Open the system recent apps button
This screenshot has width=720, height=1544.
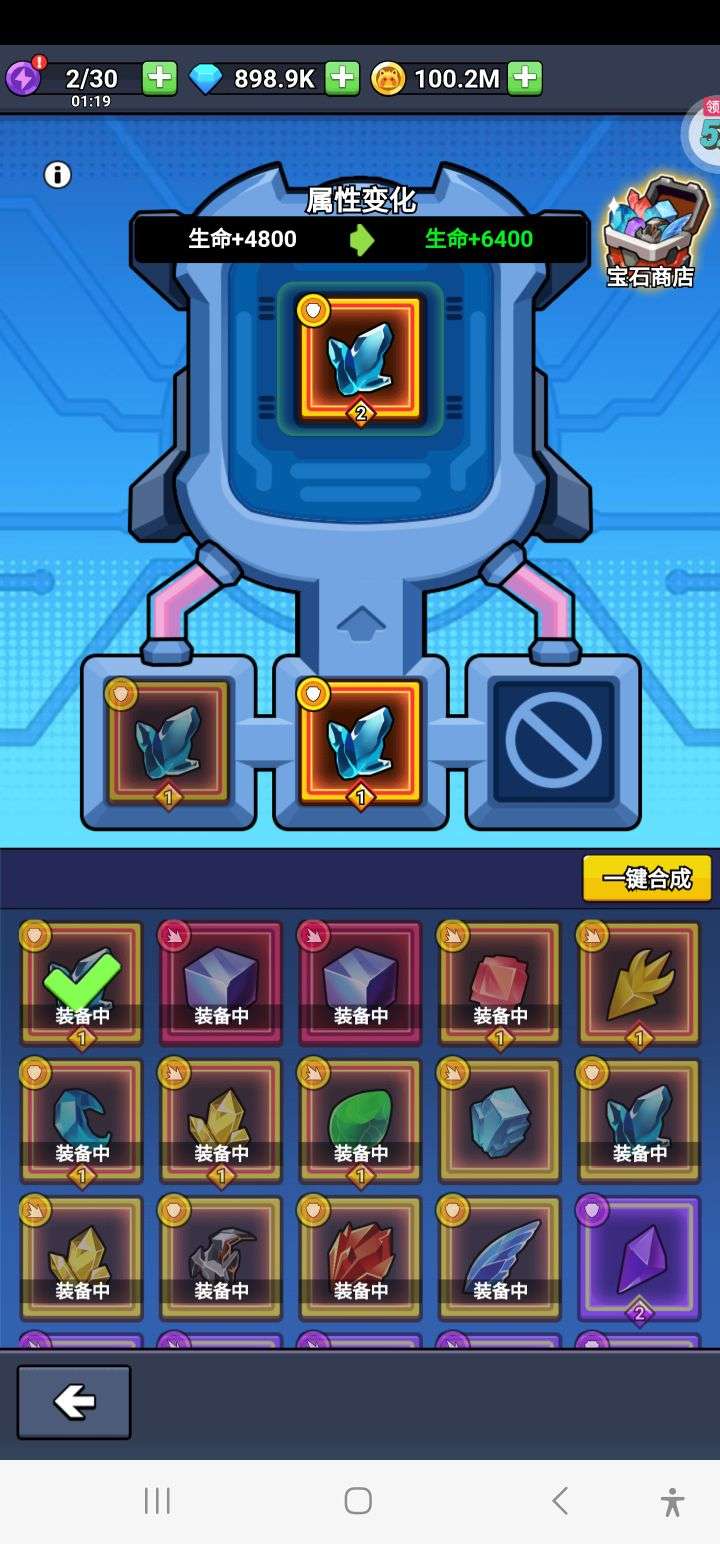click(x=157, y=1500)
